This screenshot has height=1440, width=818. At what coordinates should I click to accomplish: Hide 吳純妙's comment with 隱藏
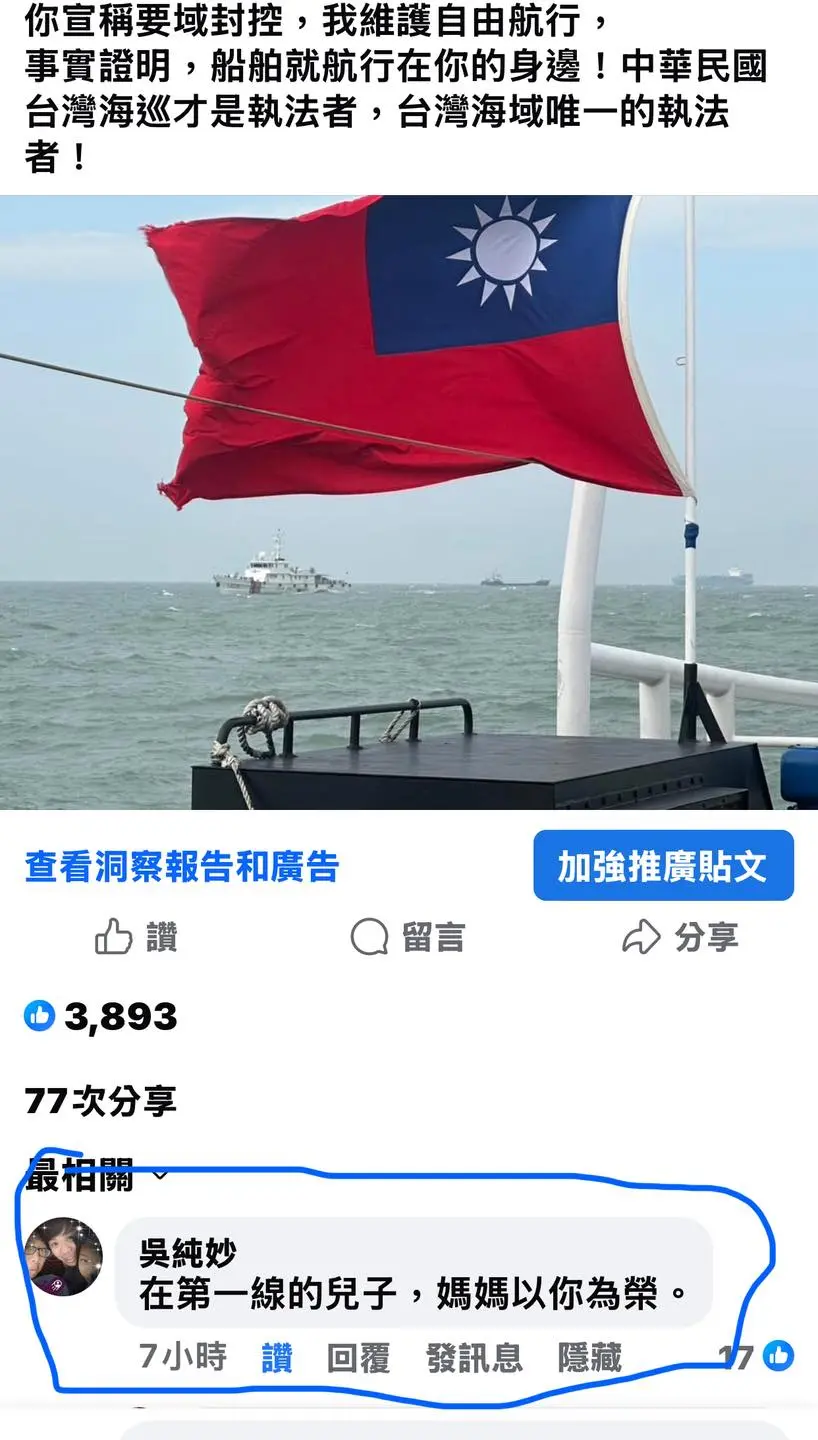click(x=589, y=1357)
